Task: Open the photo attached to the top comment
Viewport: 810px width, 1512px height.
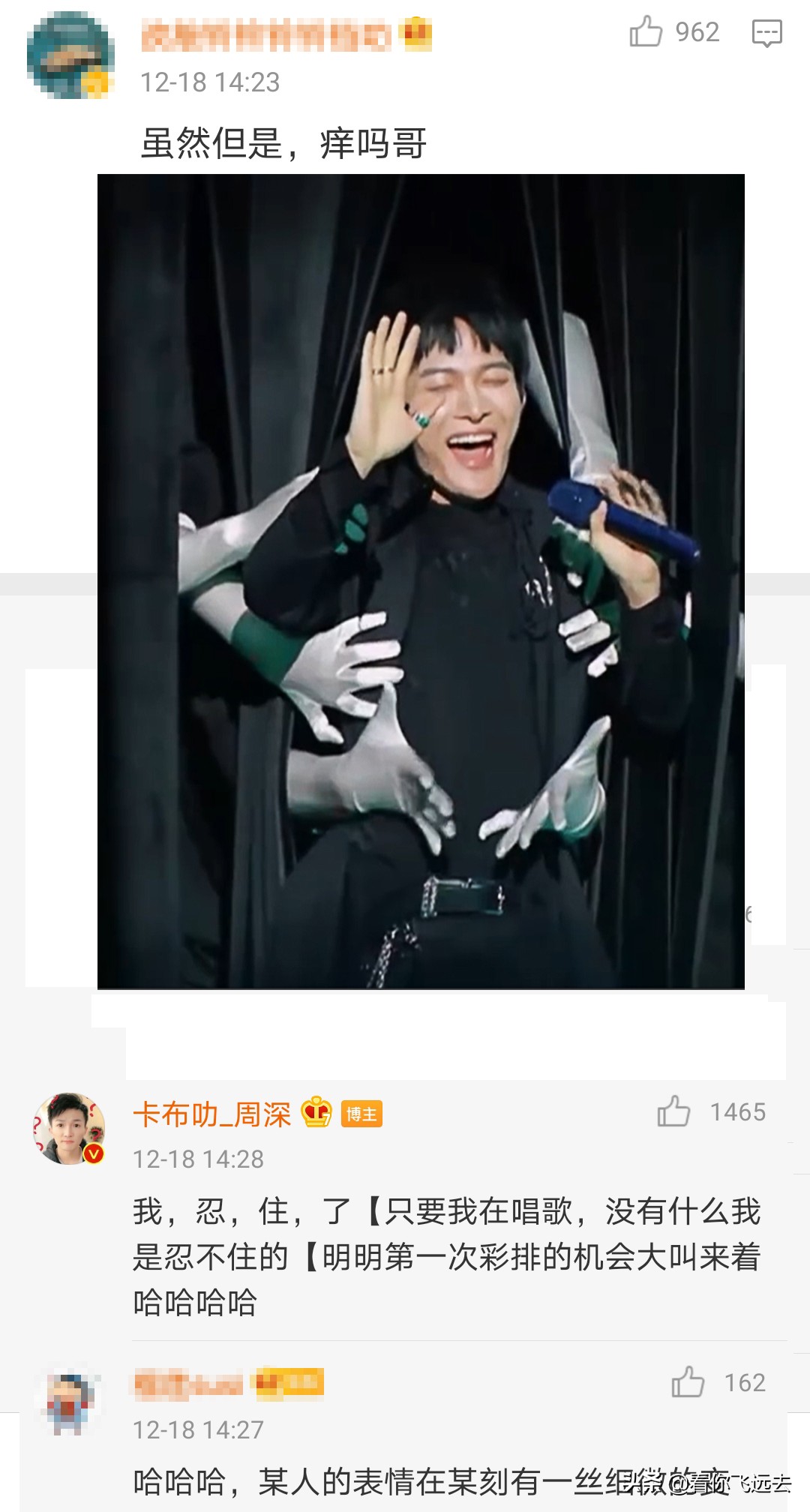Action: pyautogui.click(x=421, y=581)
